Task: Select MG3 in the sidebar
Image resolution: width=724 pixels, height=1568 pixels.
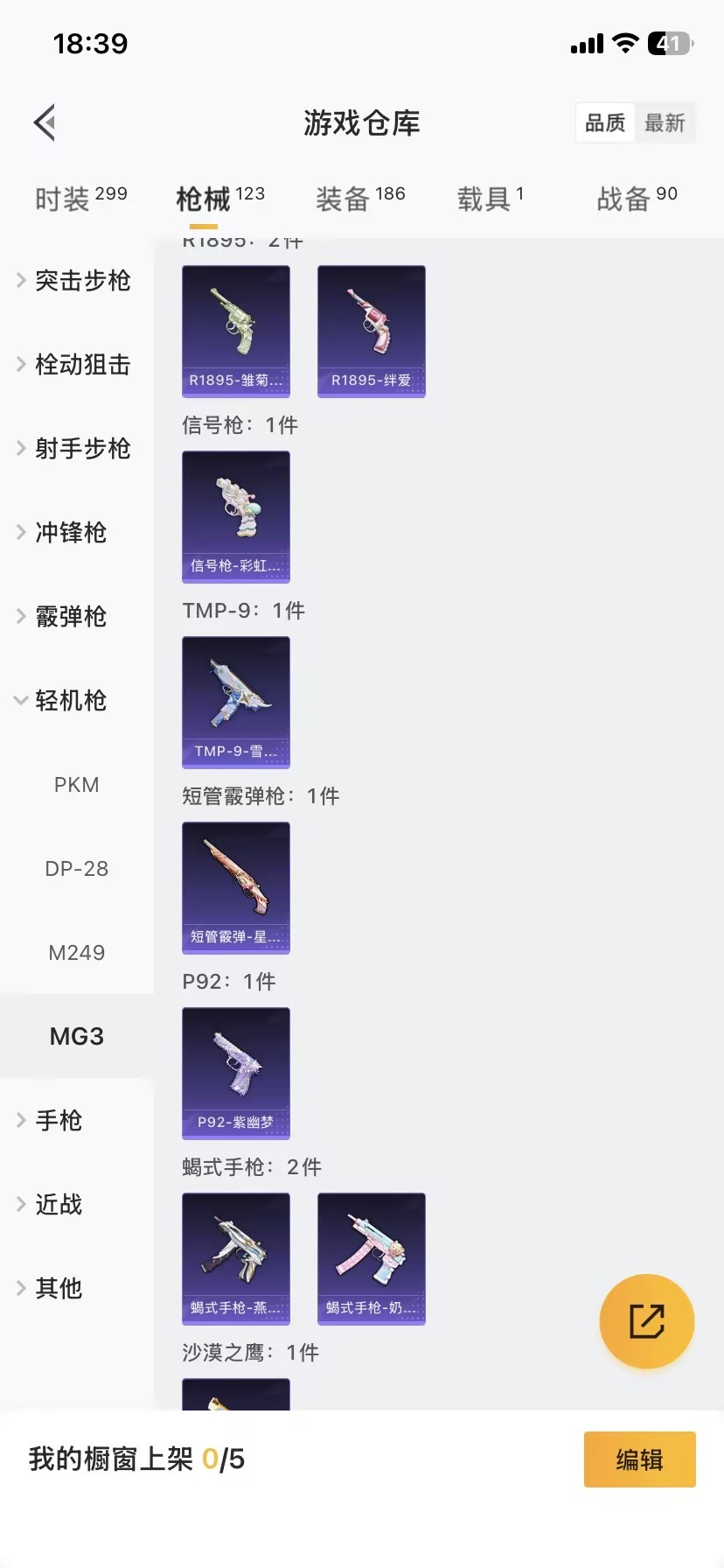Action: click(x=76, y=1036)
